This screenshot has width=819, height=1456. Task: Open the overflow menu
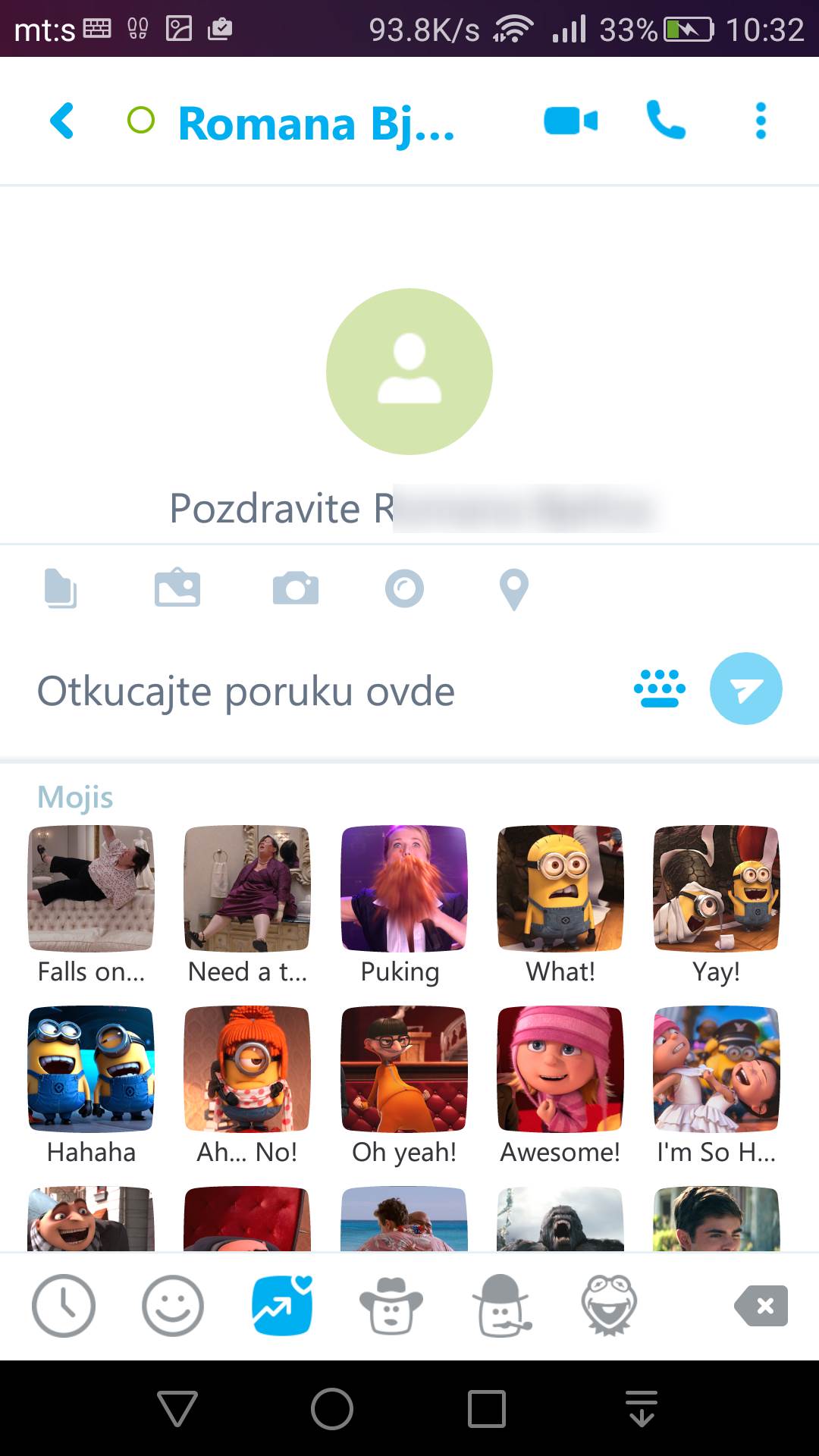pos(761,121)
